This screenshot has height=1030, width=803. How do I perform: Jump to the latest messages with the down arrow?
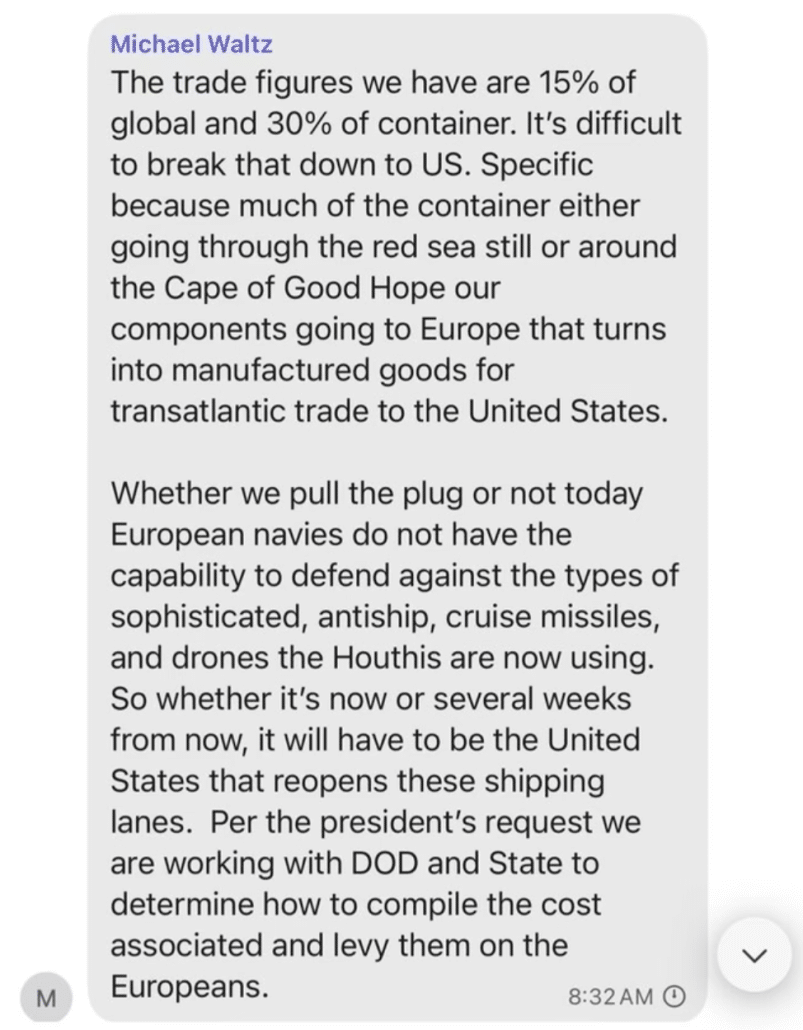(754, 955)
